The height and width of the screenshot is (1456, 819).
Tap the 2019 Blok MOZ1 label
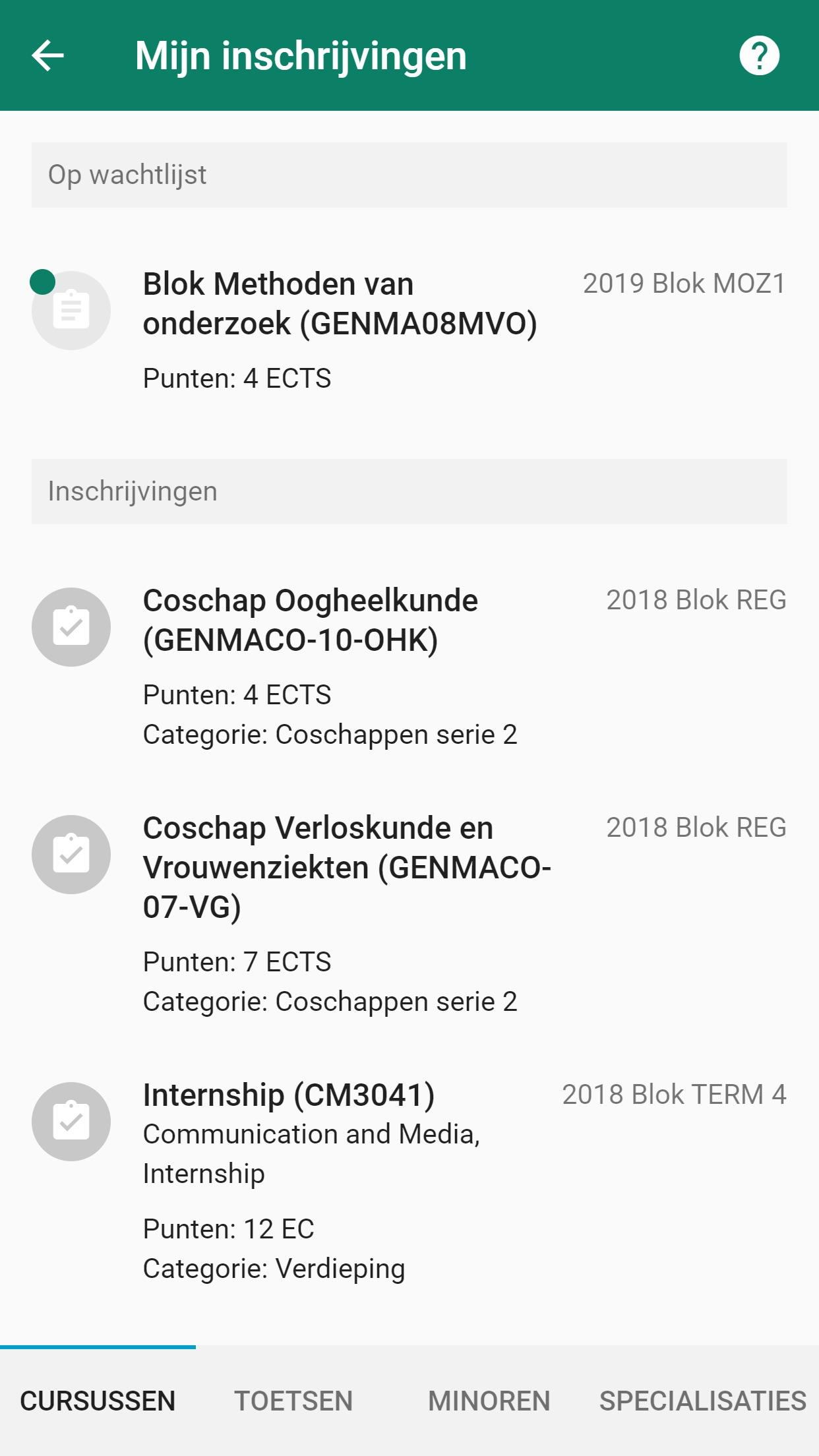(x=683, y=284)
